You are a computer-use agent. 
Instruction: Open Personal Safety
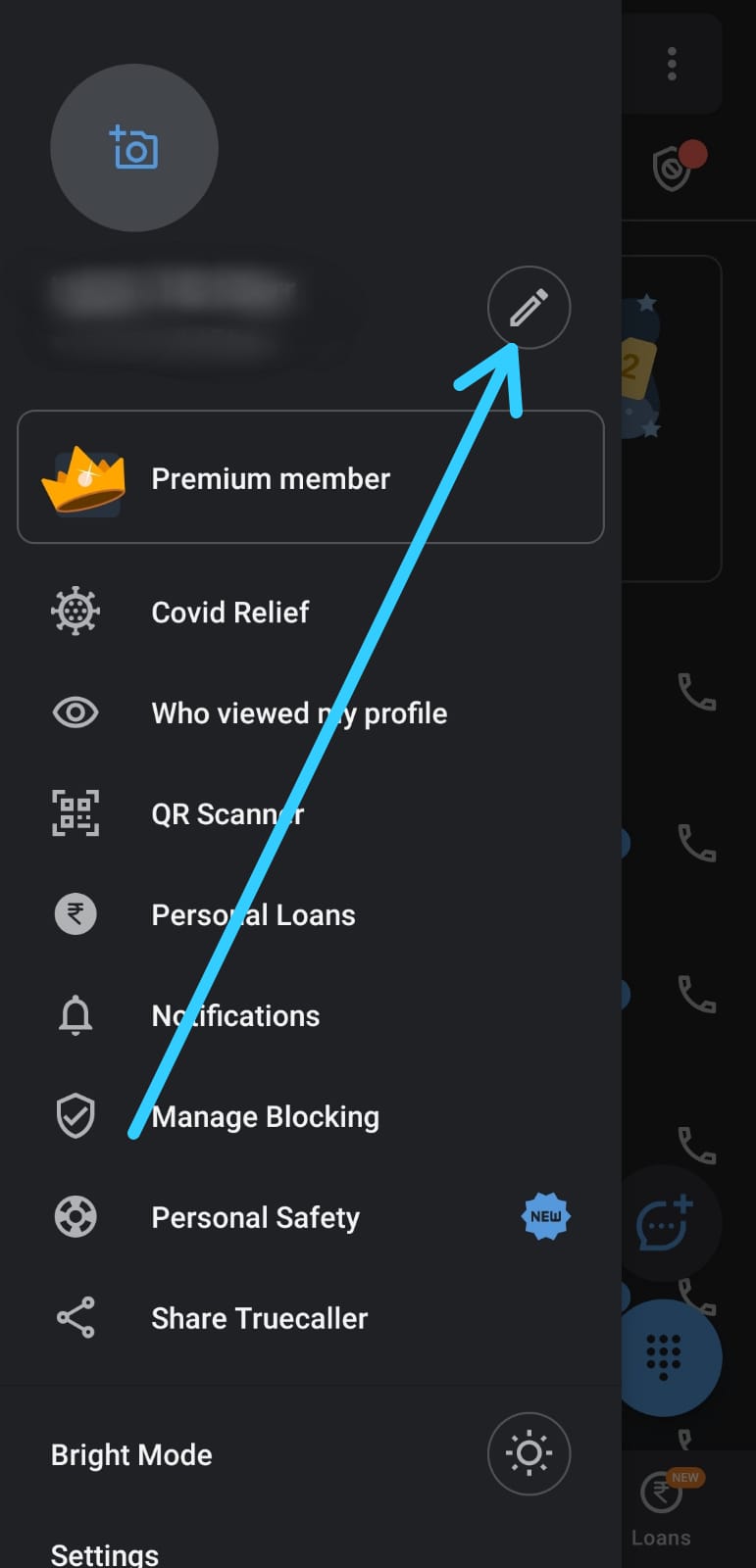pos(311,1217)
